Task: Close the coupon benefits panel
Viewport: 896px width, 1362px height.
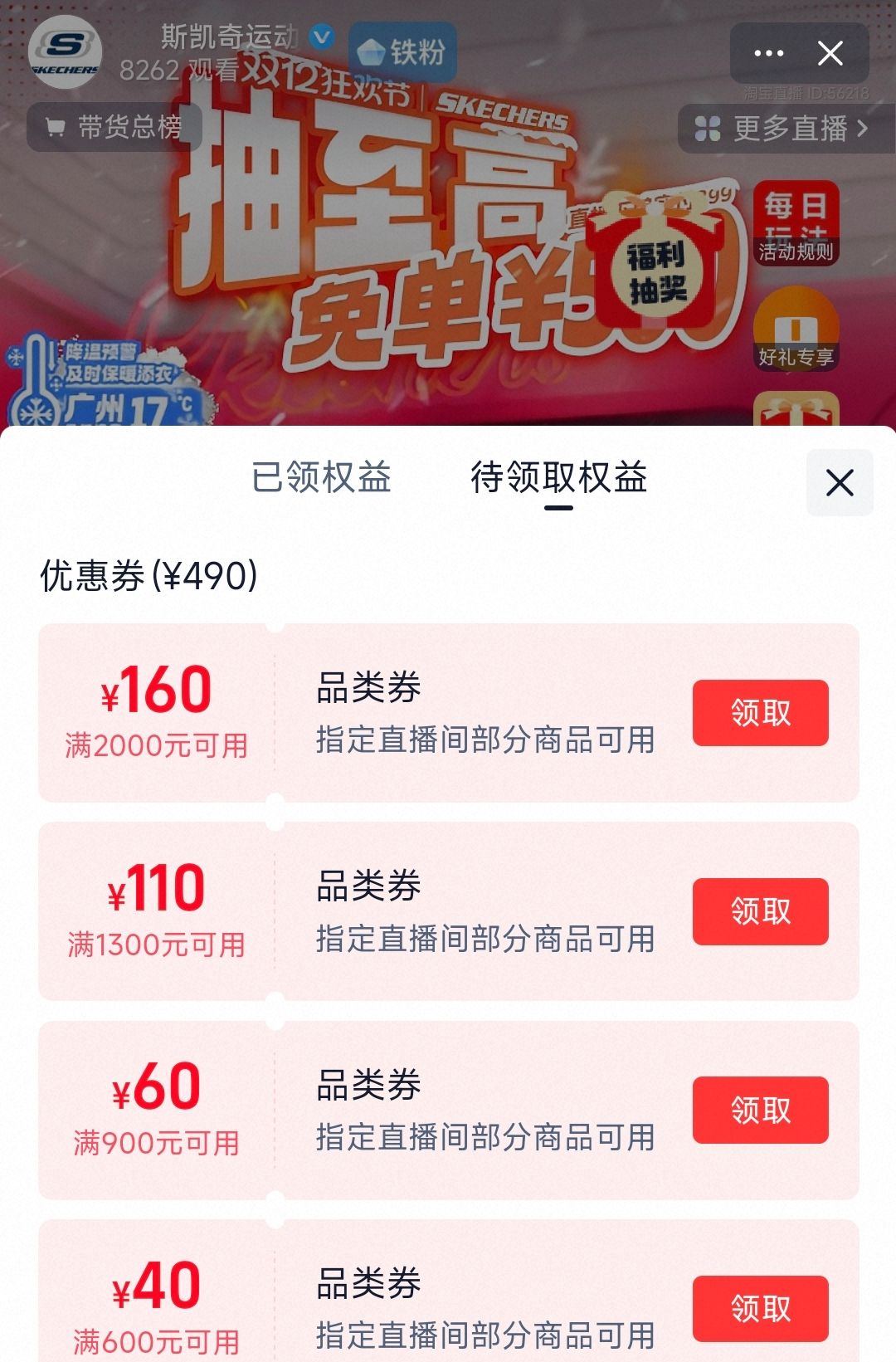Action: [839, 482]
